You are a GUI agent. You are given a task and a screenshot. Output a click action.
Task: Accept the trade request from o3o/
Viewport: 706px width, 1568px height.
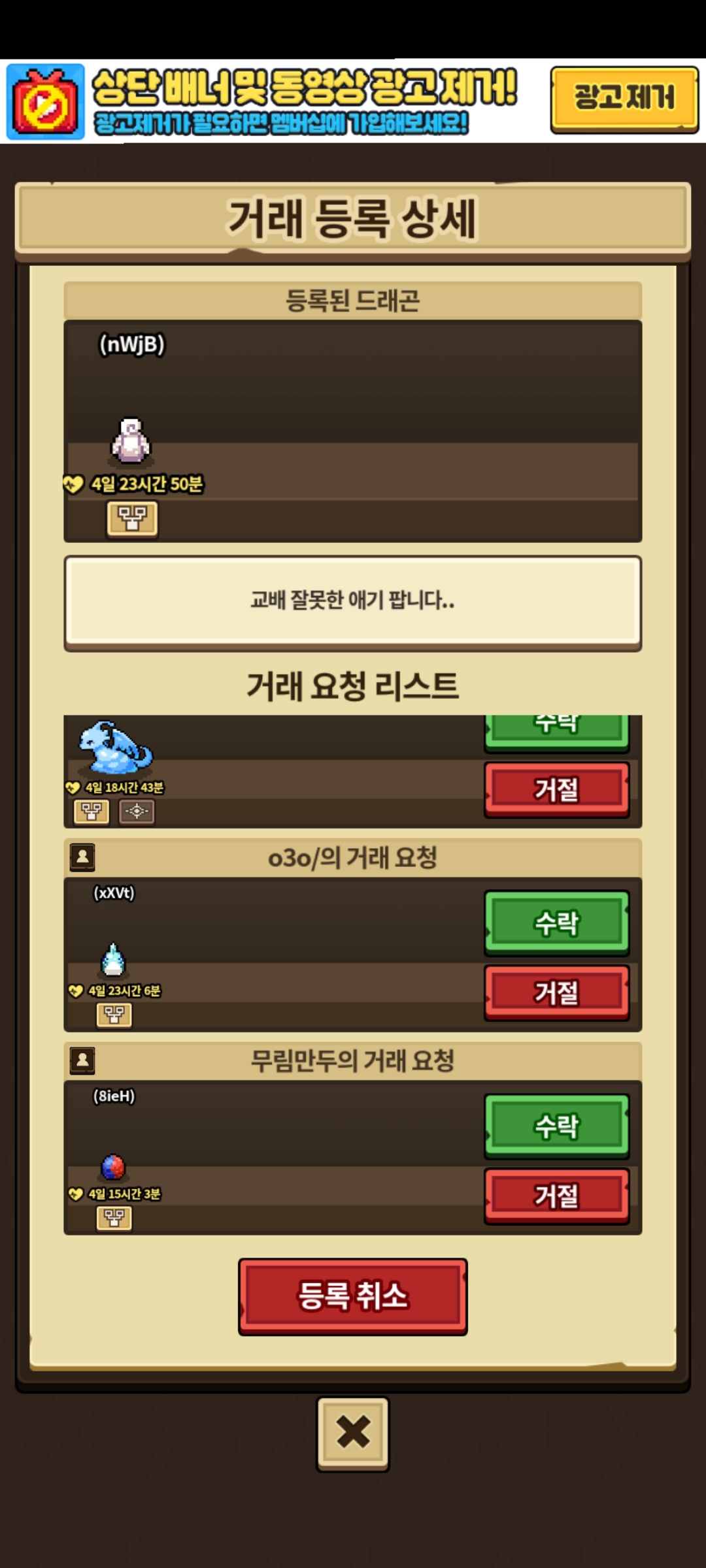pyautogui.click(x=556, y=922)
